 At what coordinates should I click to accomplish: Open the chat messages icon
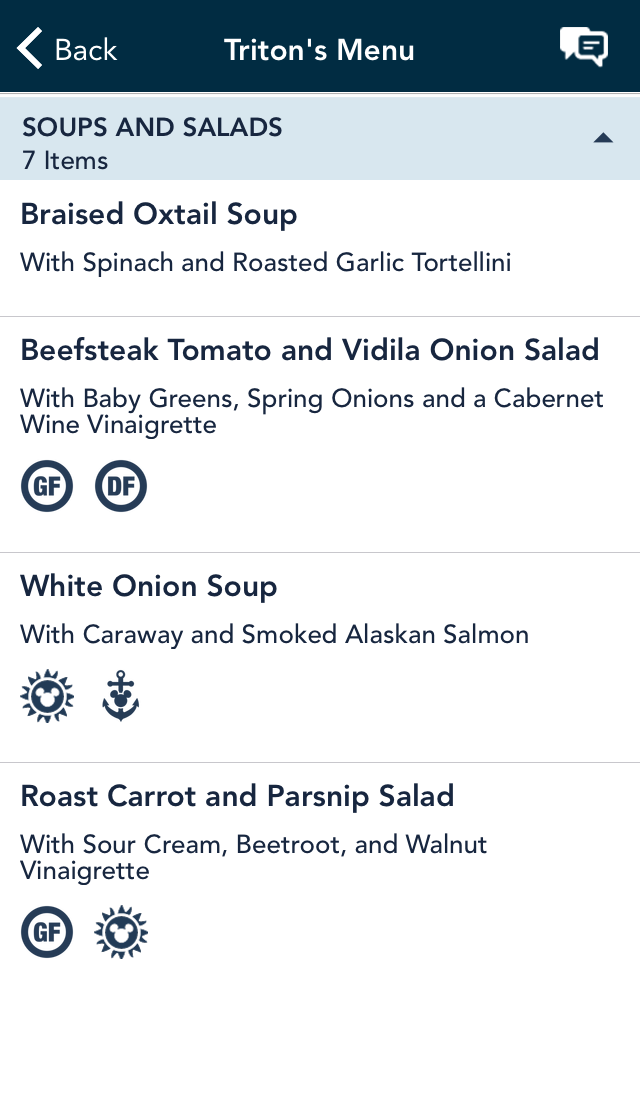pos(584,48)
